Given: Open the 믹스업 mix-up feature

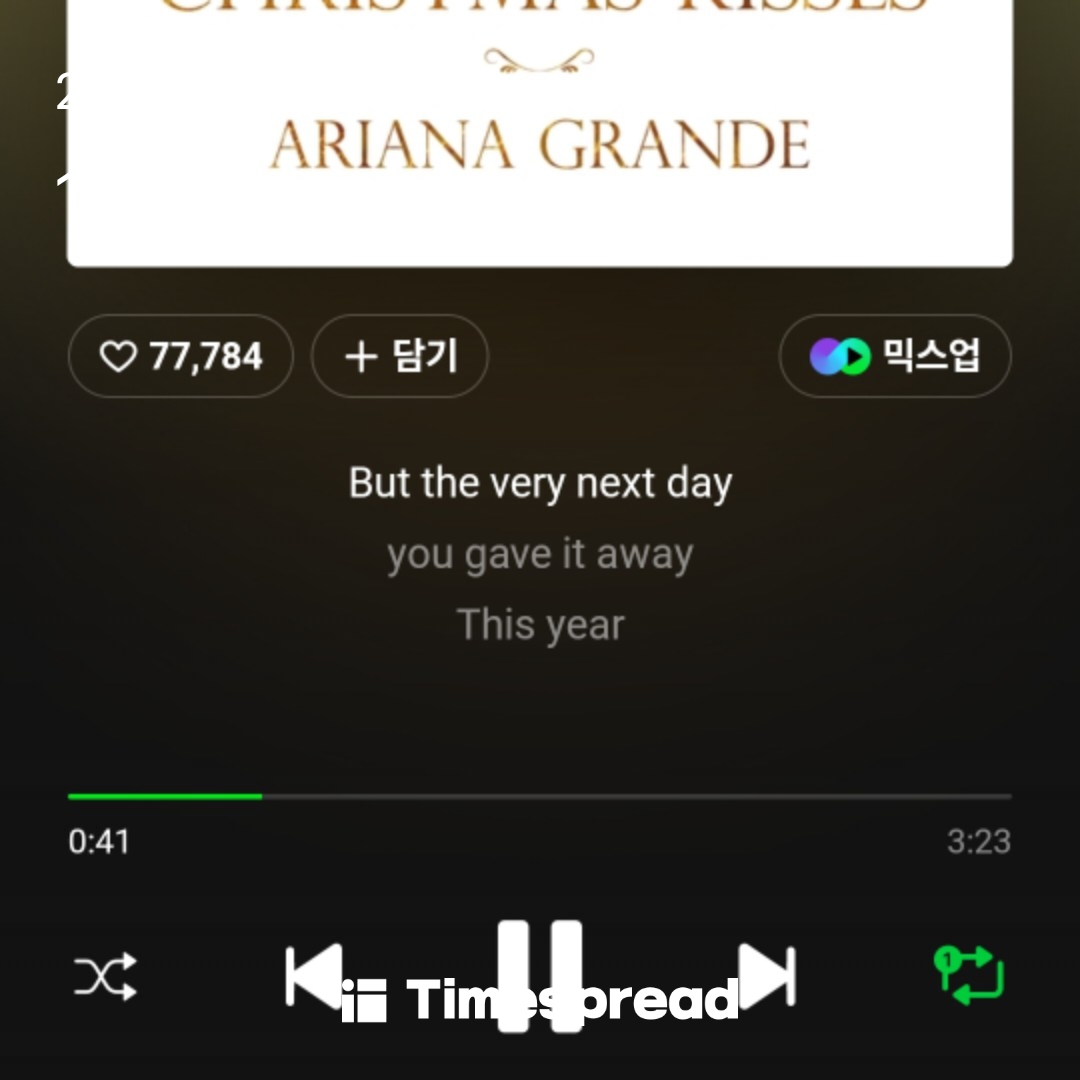Looking at the screenshot, I should tap(895, 357).
